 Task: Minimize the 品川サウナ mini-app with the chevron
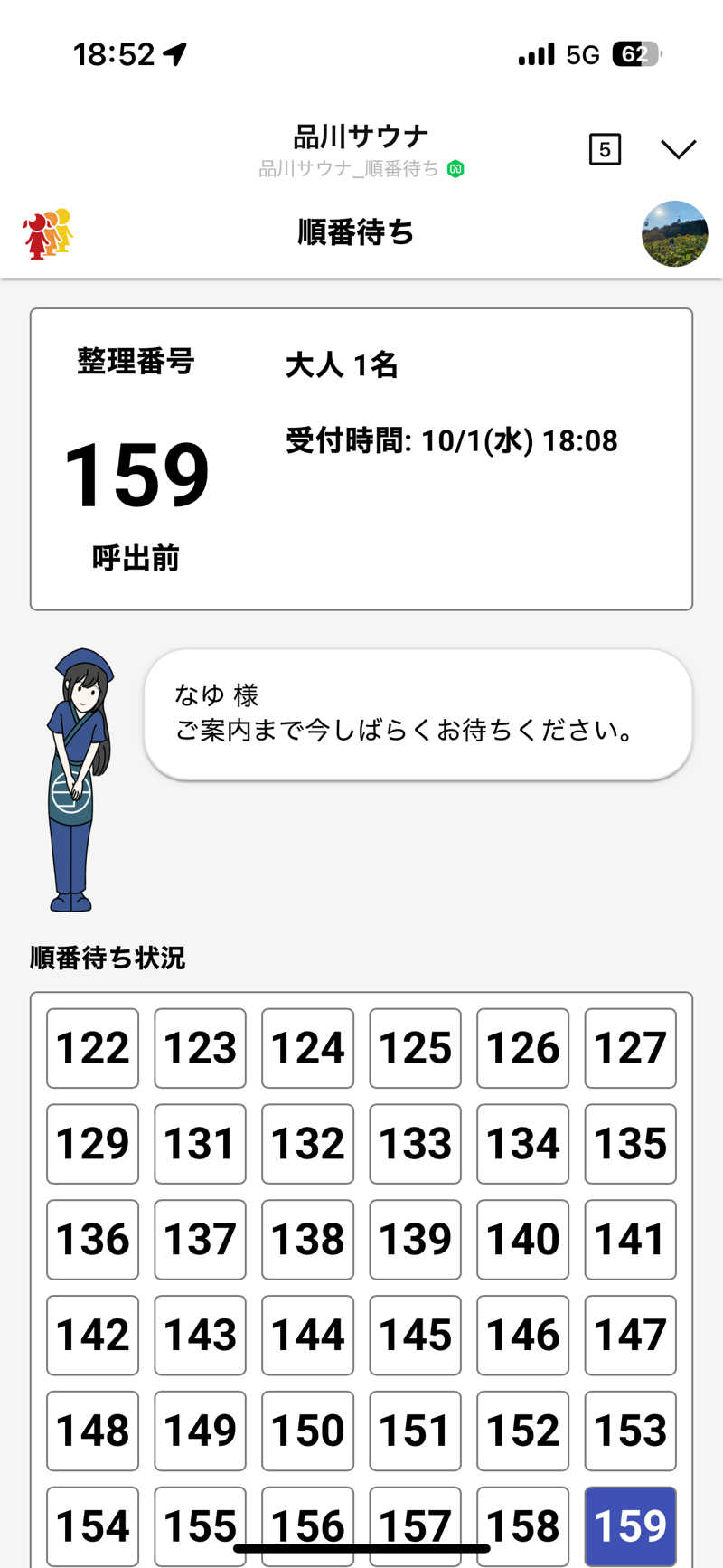[x=678, y=149]
